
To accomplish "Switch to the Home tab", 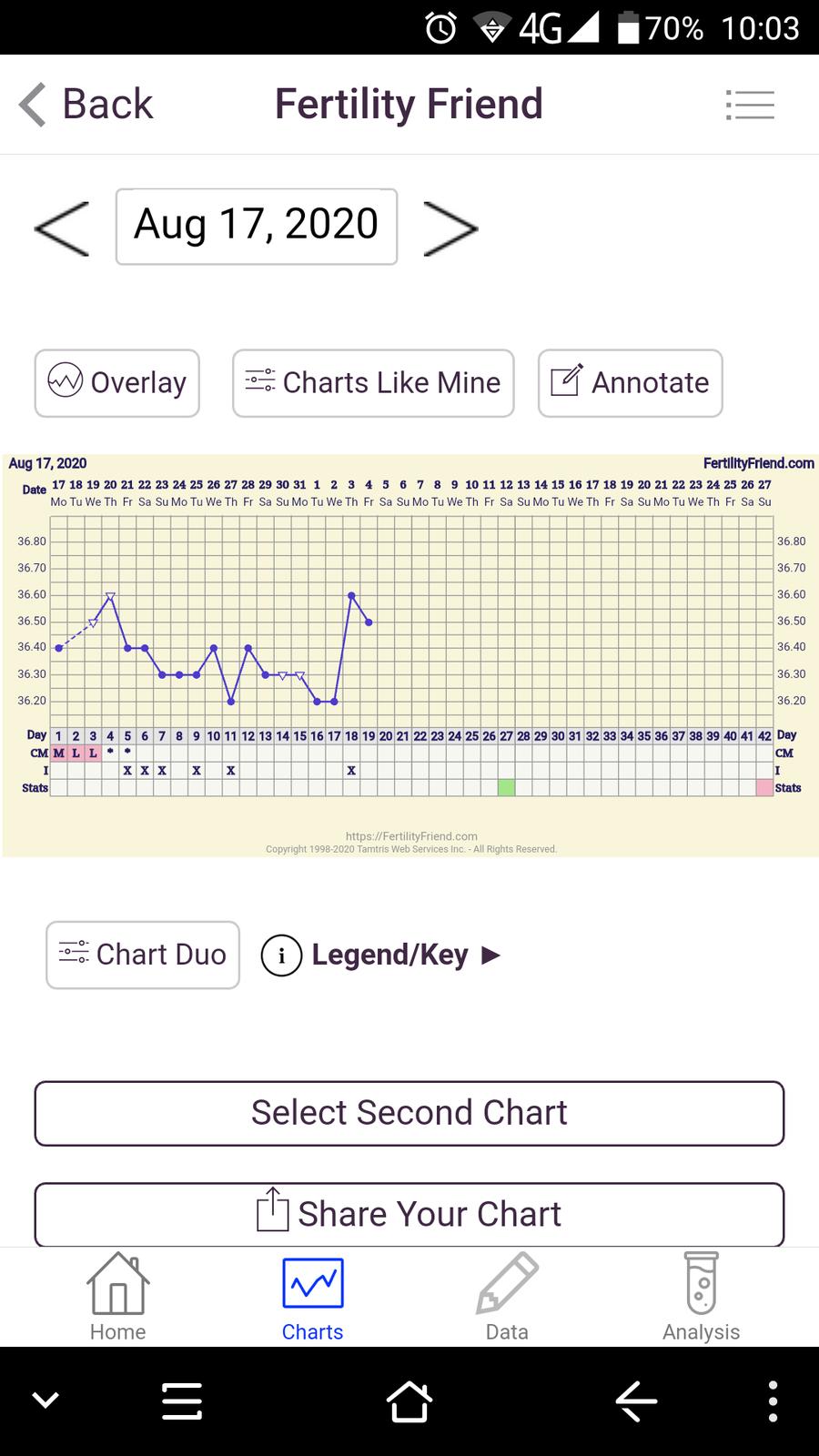I will tap(117, 1298).
